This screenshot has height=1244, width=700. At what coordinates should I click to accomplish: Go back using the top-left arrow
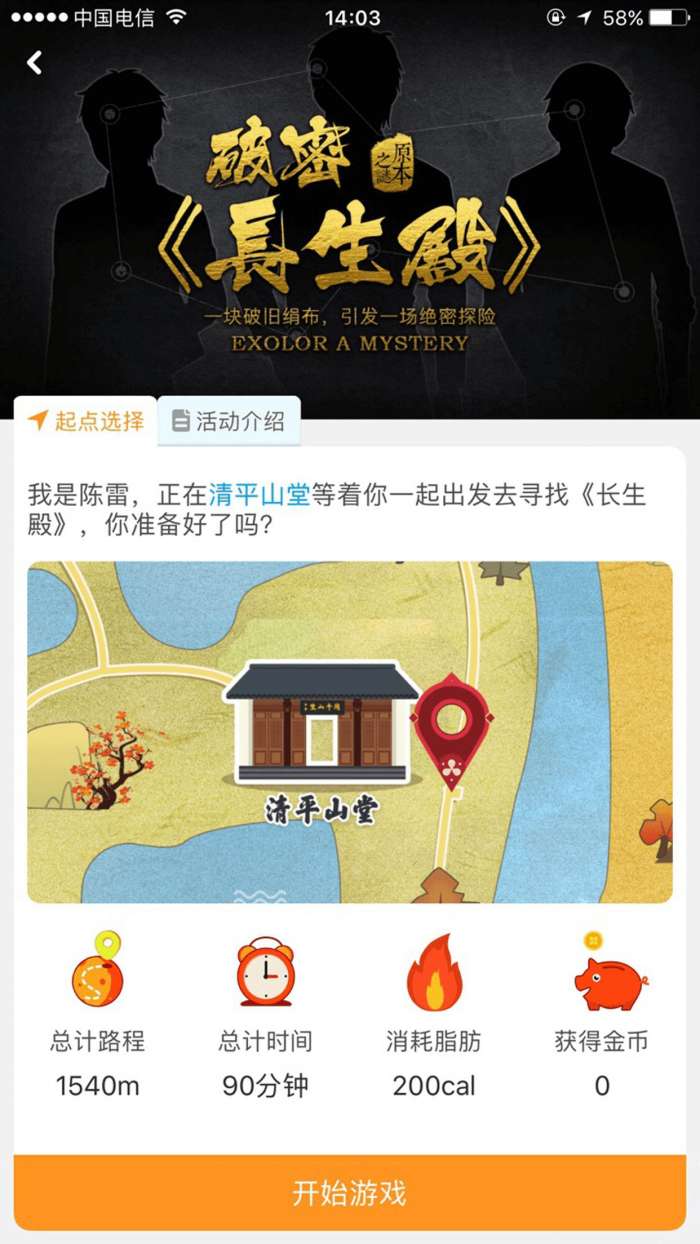(35, 63)
